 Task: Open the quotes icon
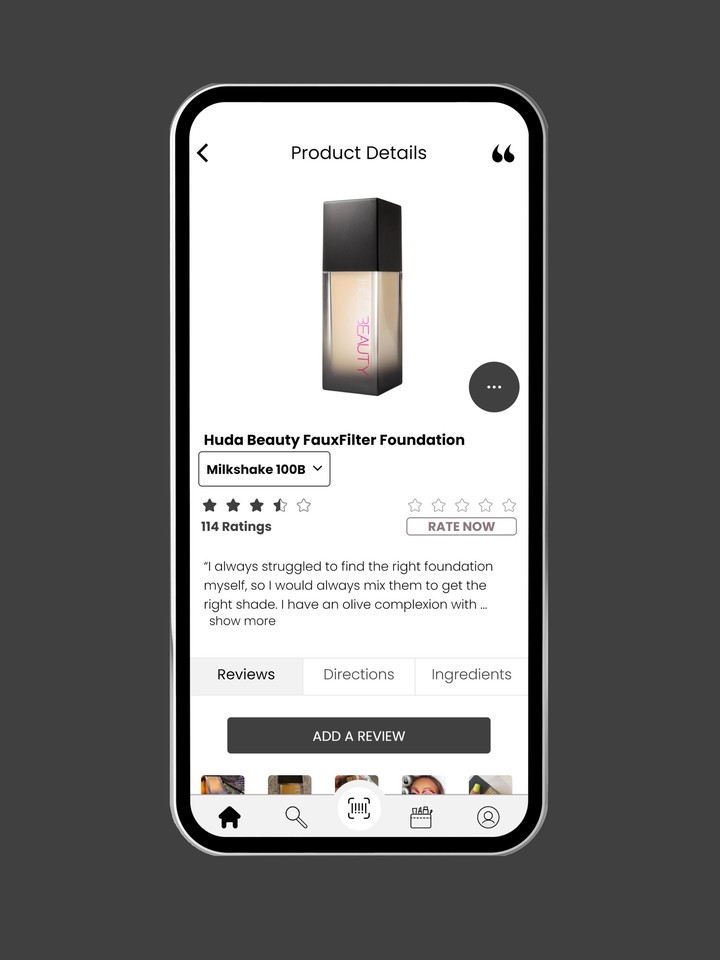coord(503,154)
